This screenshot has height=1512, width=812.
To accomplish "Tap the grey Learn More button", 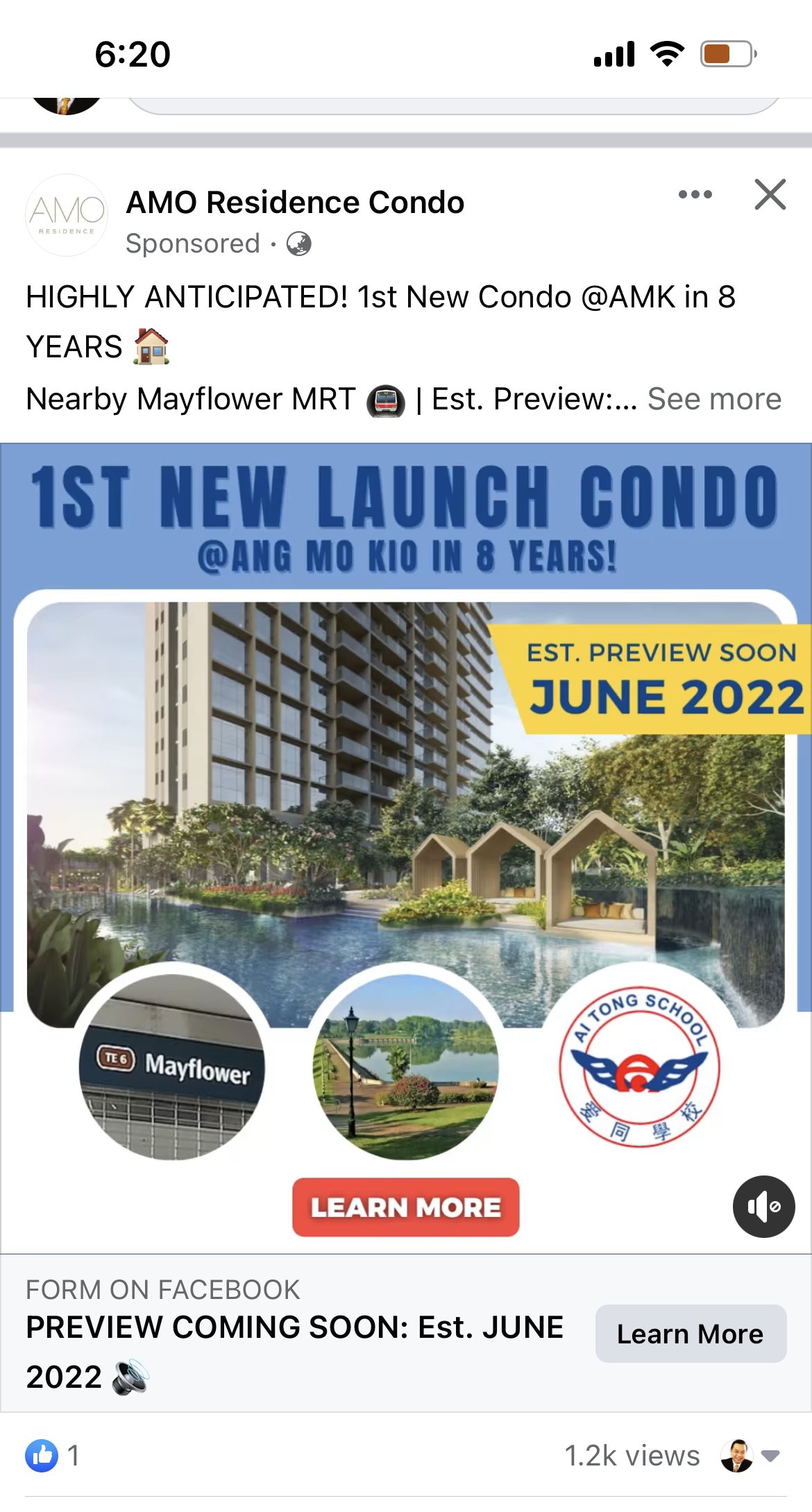I will 691,1334.
